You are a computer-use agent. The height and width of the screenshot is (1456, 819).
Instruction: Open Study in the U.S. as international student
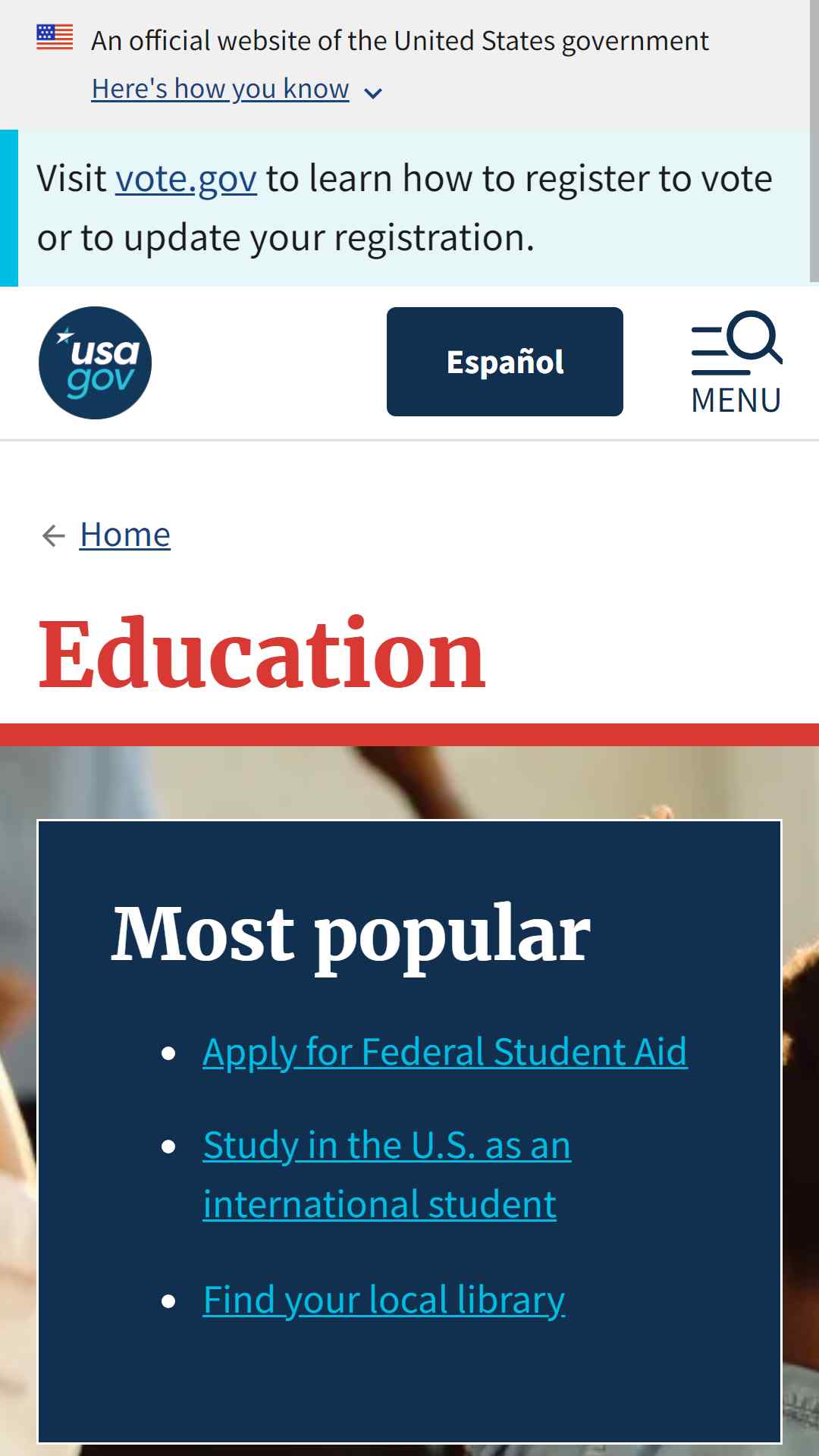387,1175
